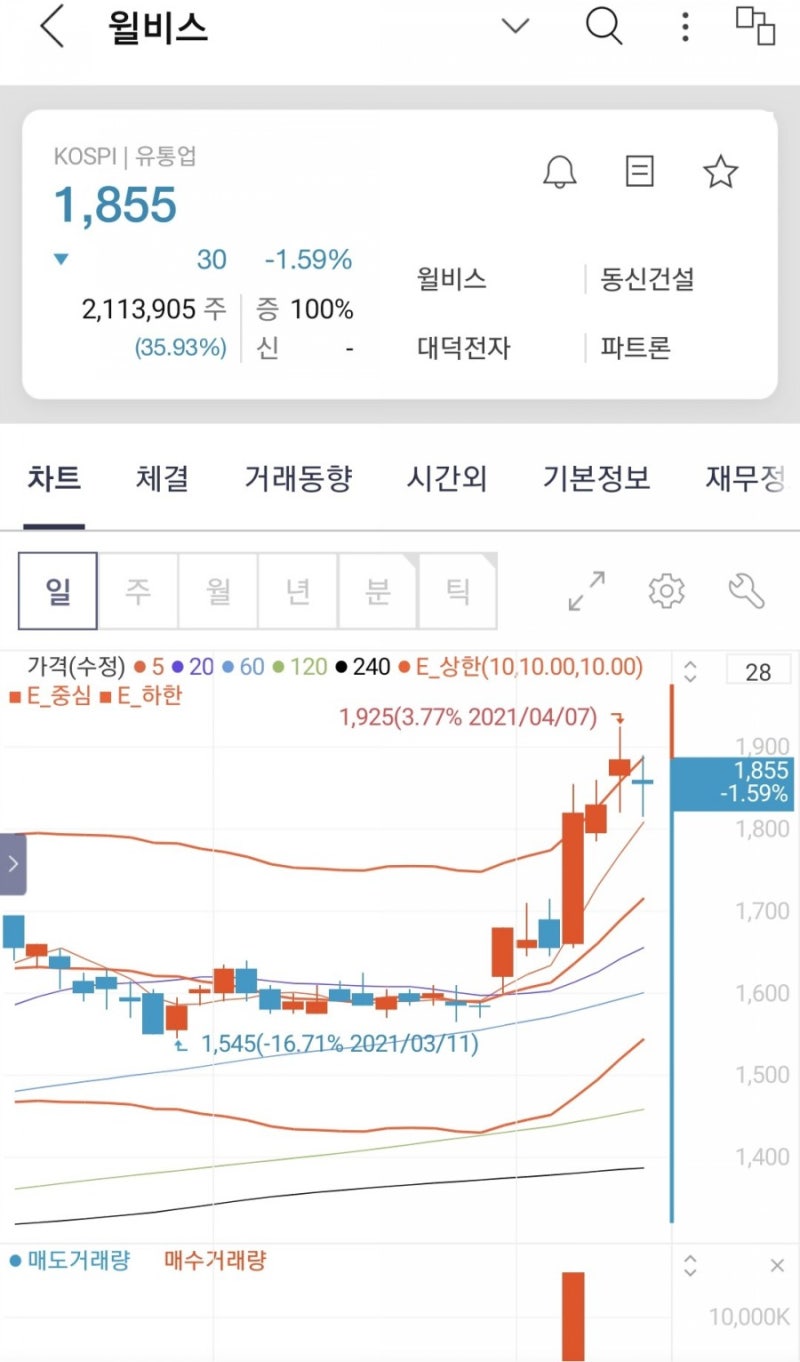The image size is (800, 1362).
Task: Open chart tools via the wrench icon
Action: (748, 590)
